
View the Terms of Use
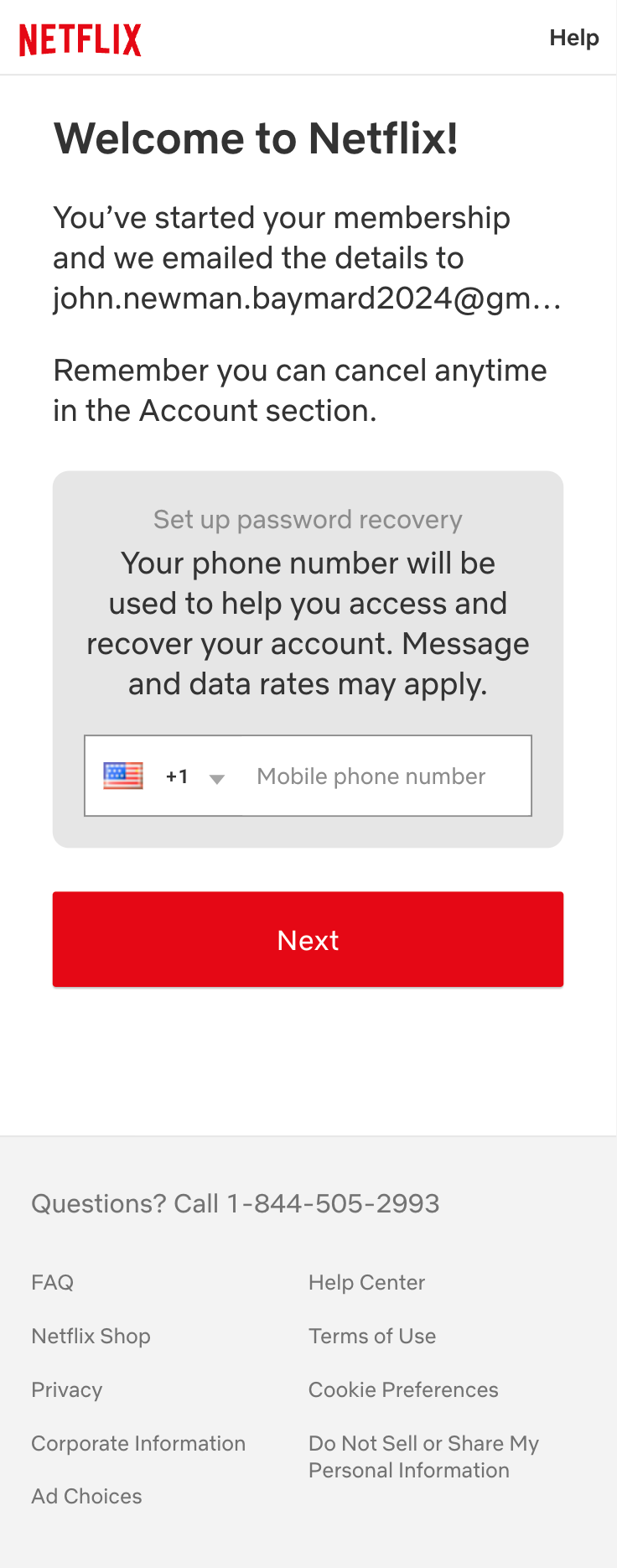[x=372, y=1336]
